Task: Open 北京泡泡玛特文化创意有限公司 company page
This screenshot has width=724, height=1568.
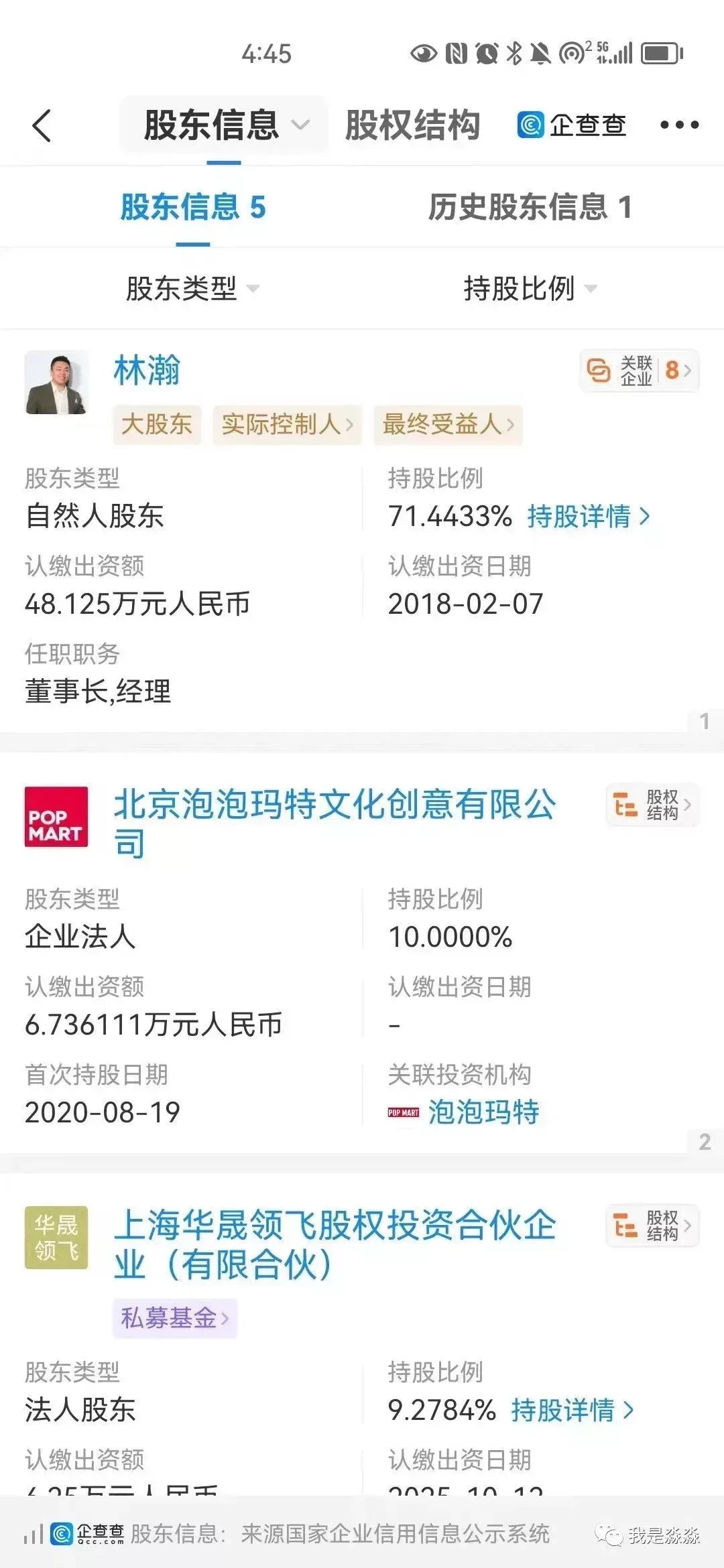Action: [335, 823]
